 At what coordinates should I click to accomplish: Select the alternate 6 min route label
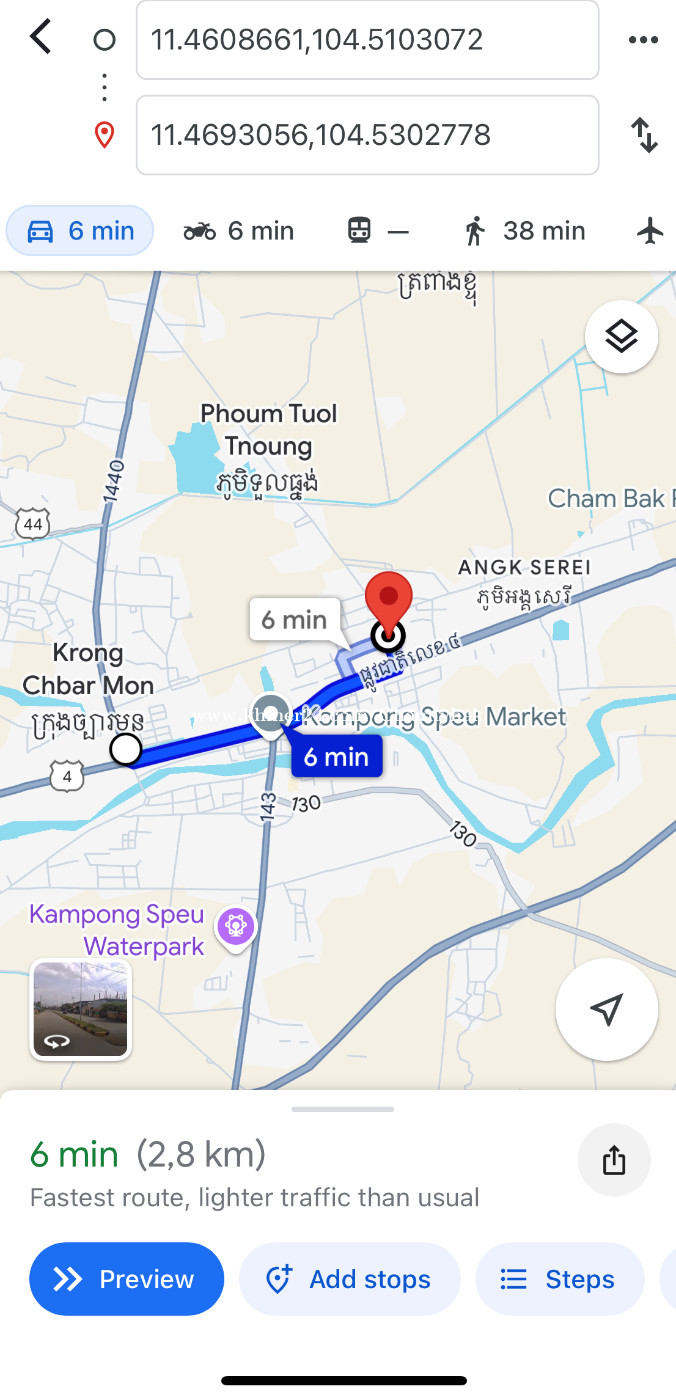click(296, 621)
